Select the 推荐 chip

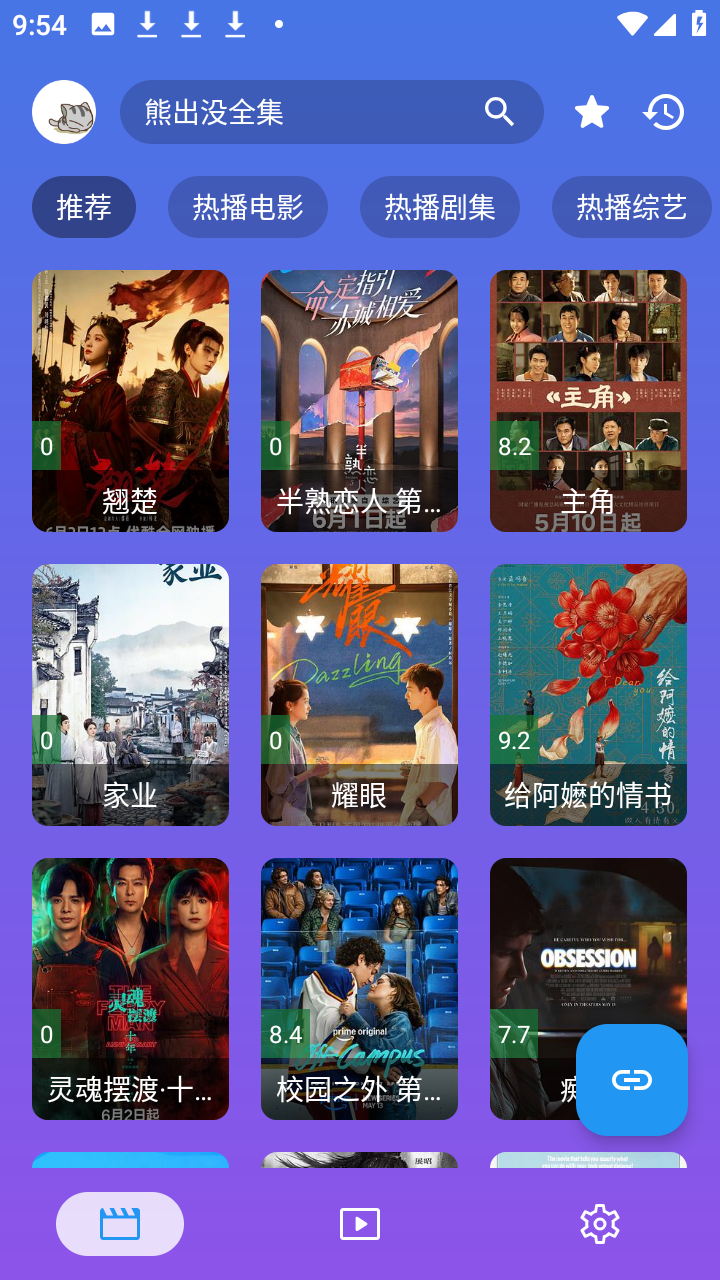coord(84,207)
